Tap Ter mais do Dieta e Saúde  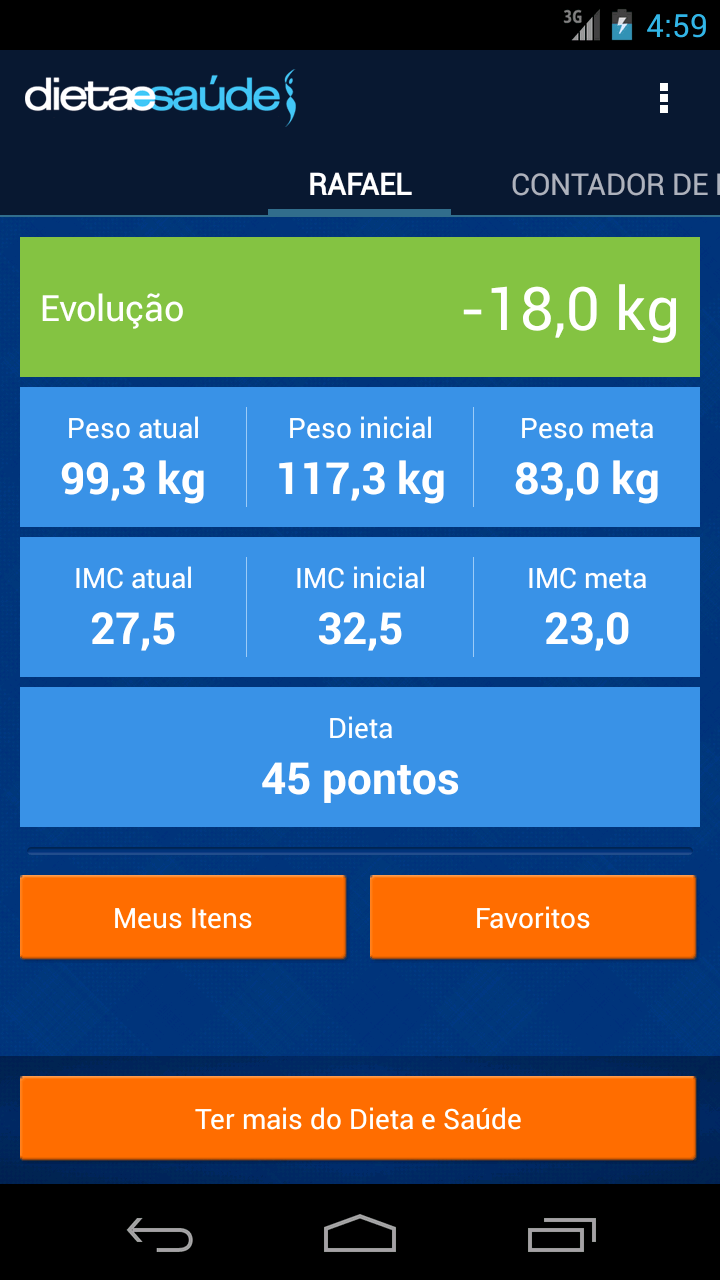coord(358,1118)
